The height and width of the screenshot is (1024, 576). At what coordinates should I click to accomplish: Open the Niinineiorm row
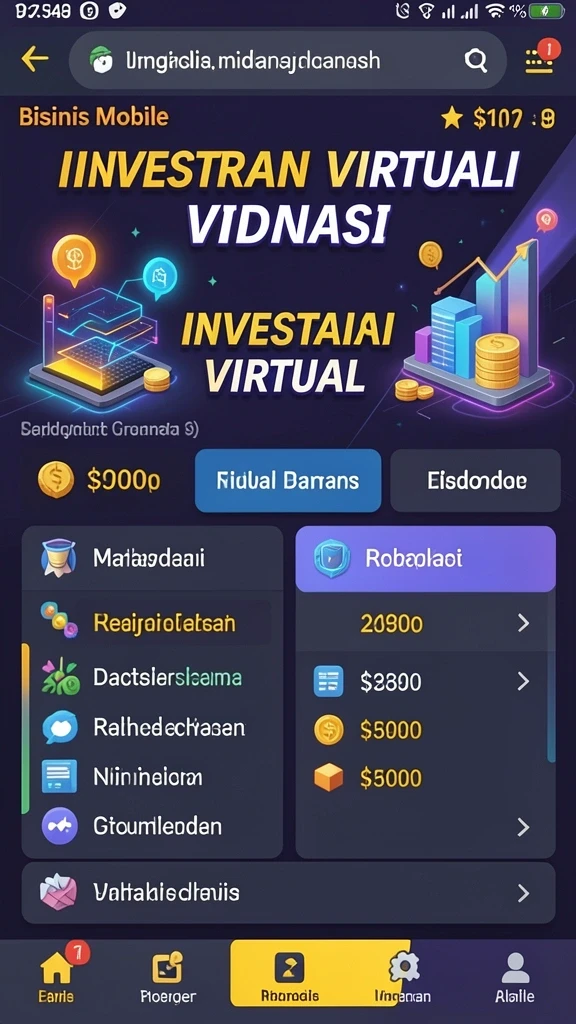[153, 776]
